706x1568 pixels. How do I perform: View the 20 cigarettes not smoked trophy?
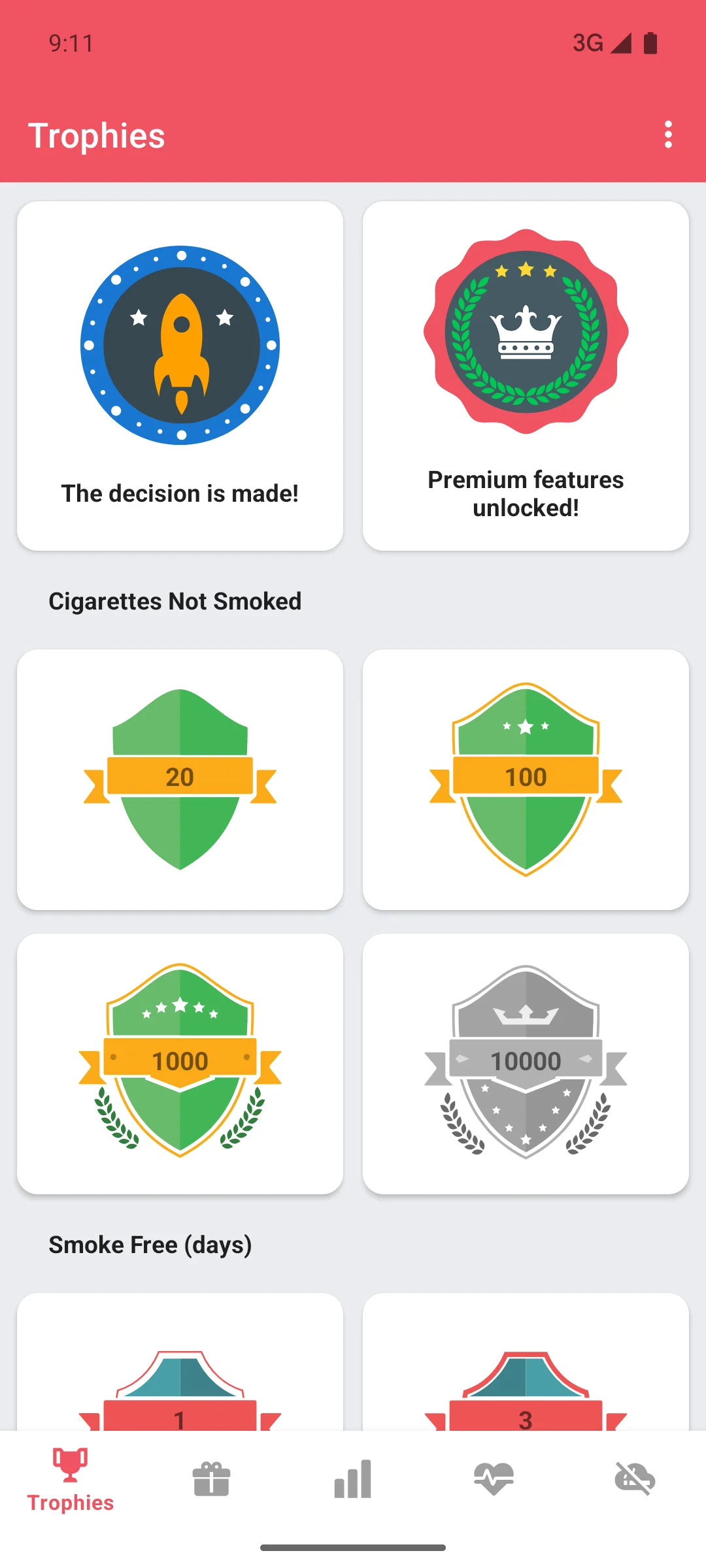tap(180, 779)
